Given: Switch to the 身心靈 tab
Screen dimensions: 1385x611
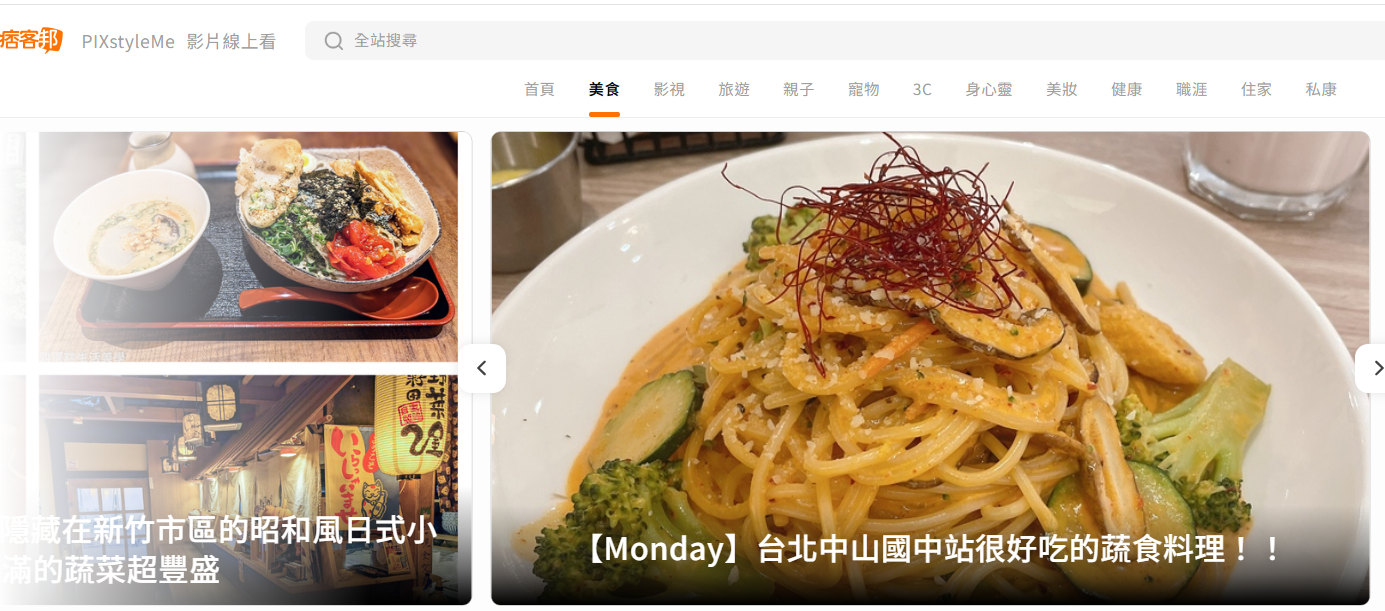Looking at the screenshot, I should 988,89.
